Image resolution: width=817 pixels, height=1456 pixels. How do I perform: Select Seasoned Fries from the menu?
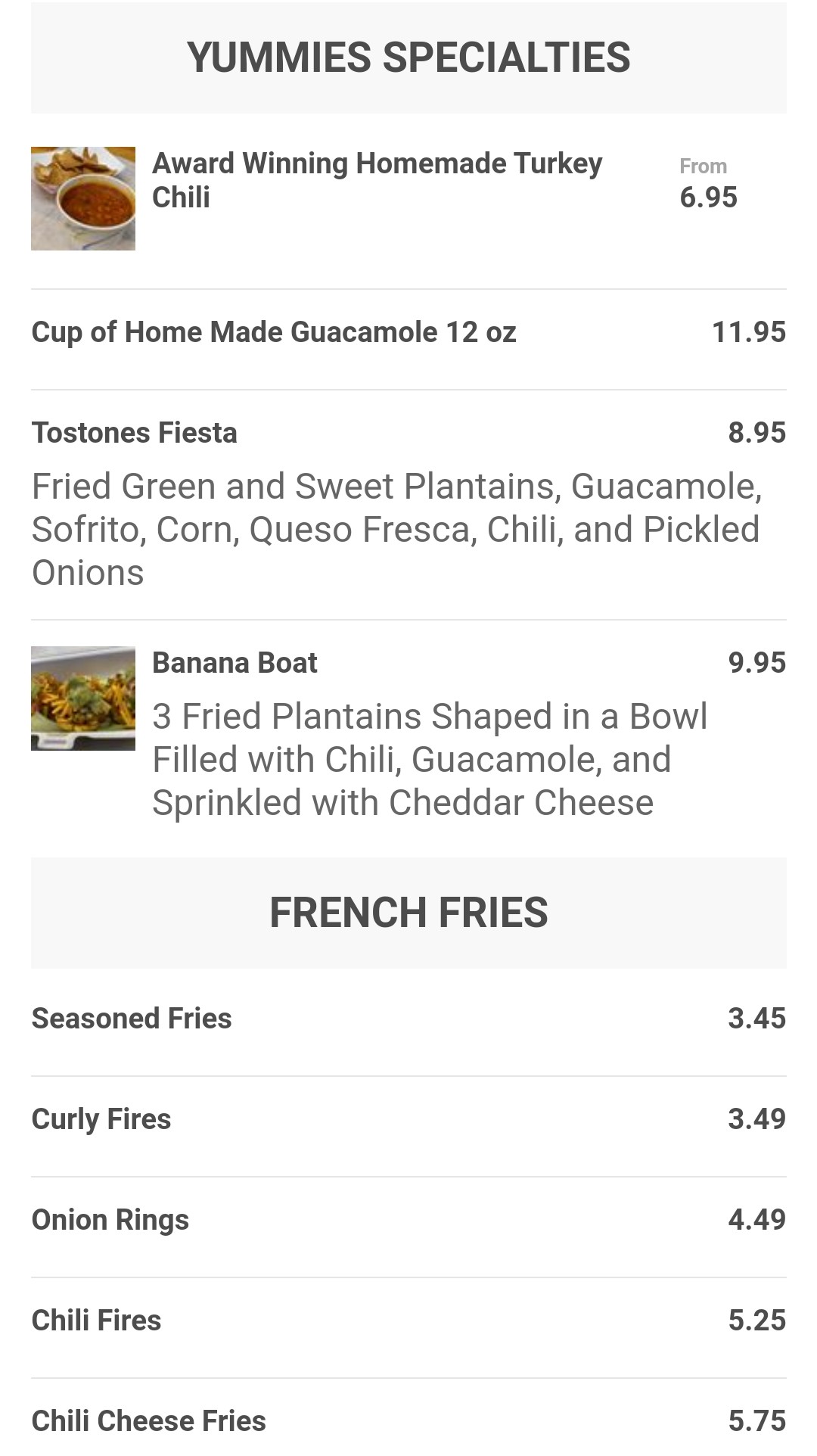[132, 1019]
